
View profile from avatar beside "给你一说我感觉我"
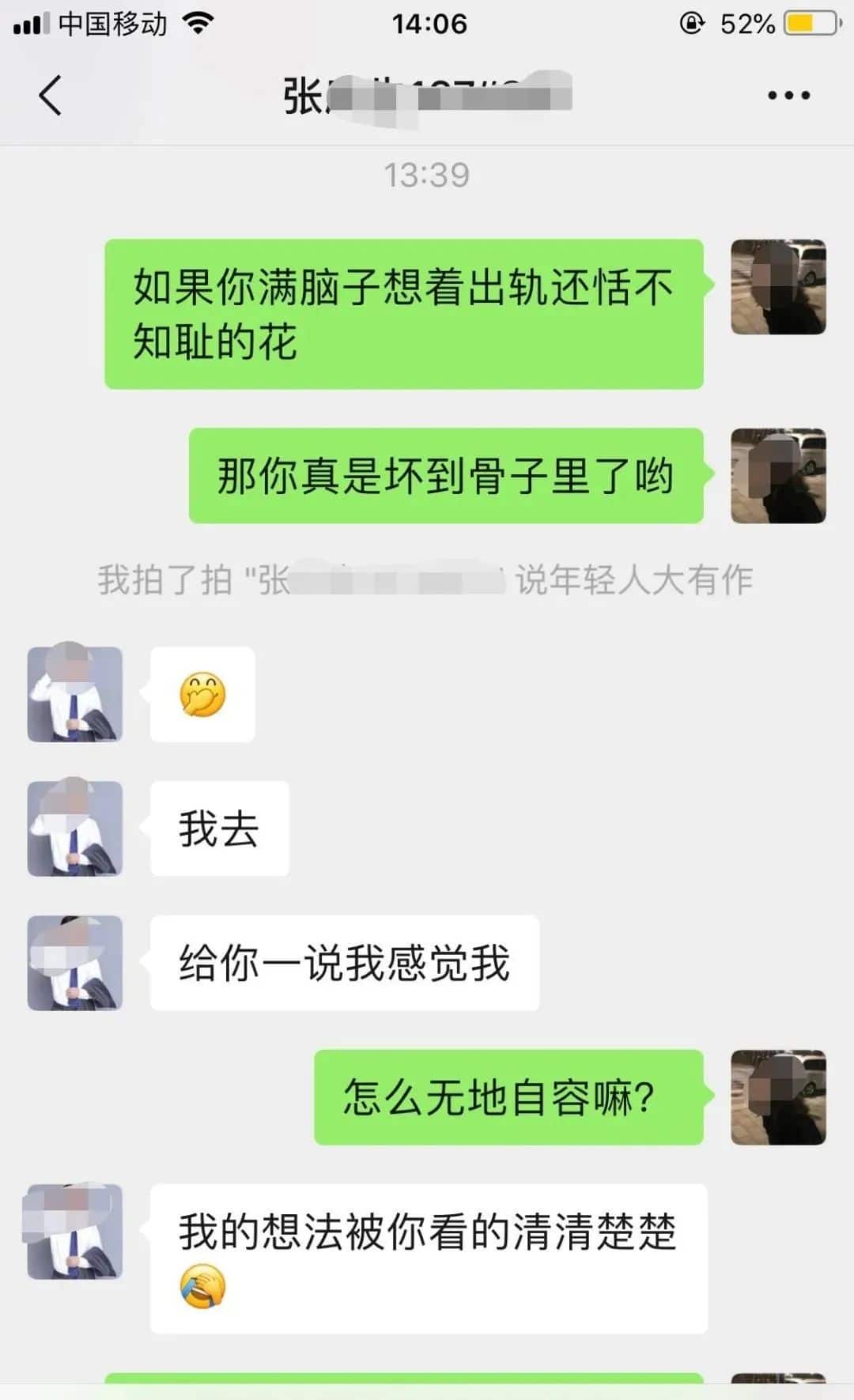point(75,963)
